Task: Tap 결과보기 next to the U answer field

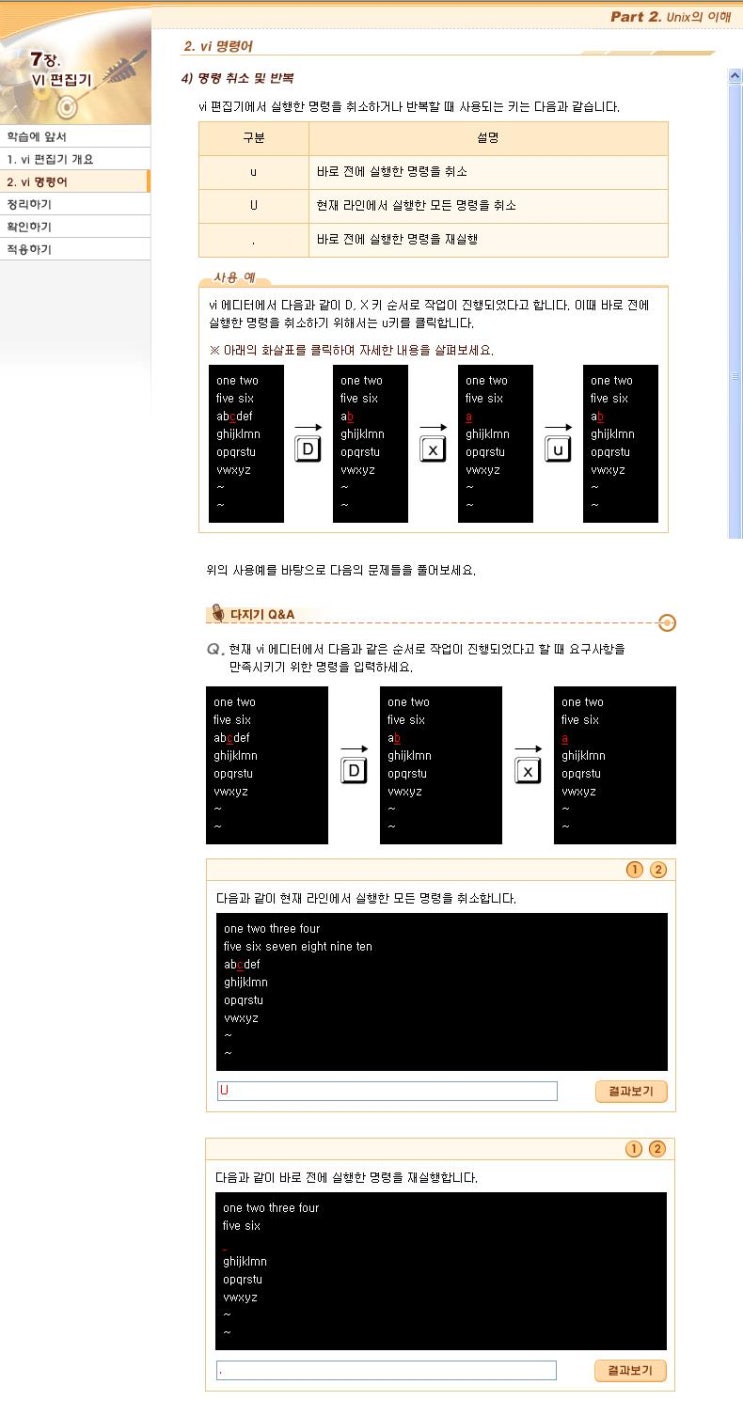Action: [630, 1091]
